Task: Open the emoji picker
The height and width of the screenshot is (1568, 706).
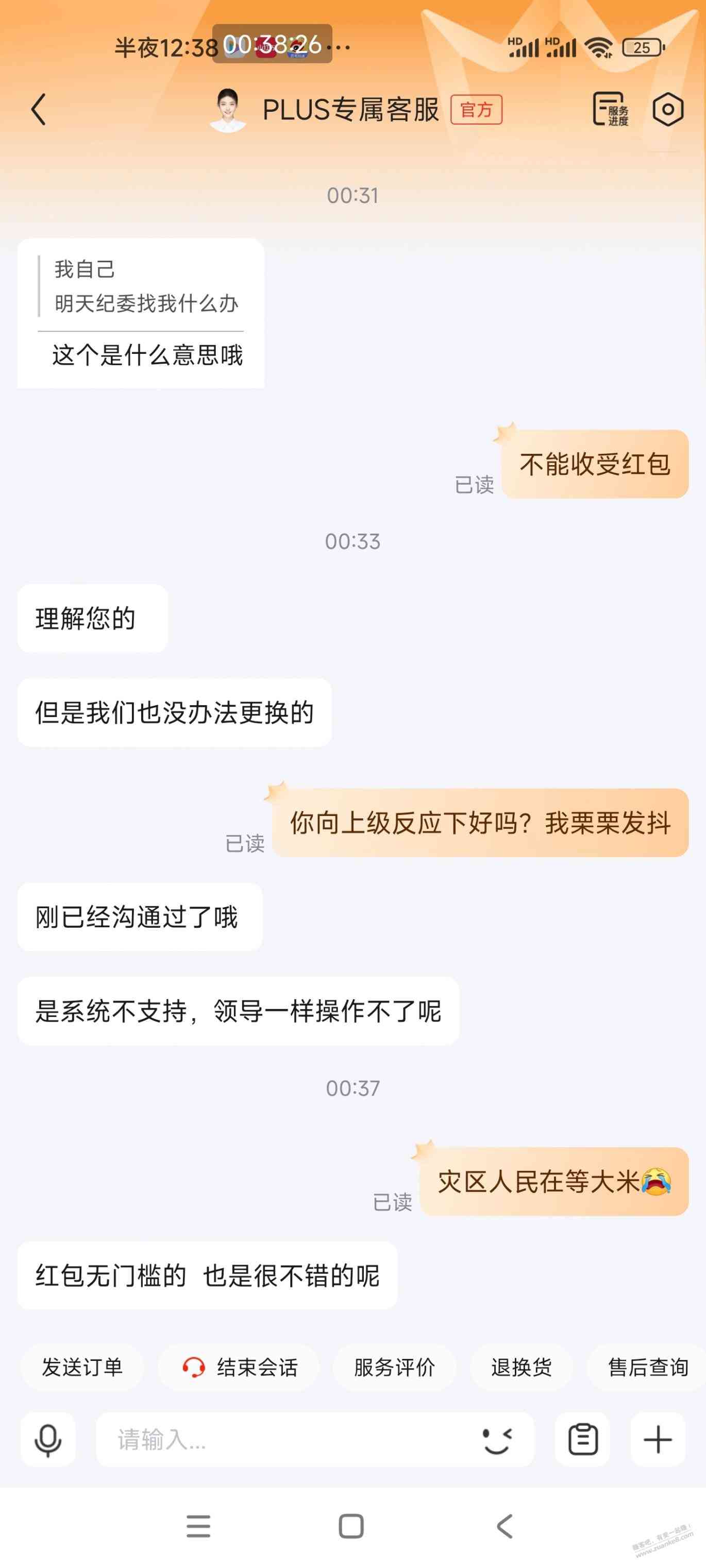Action: tap(497, 1440)
